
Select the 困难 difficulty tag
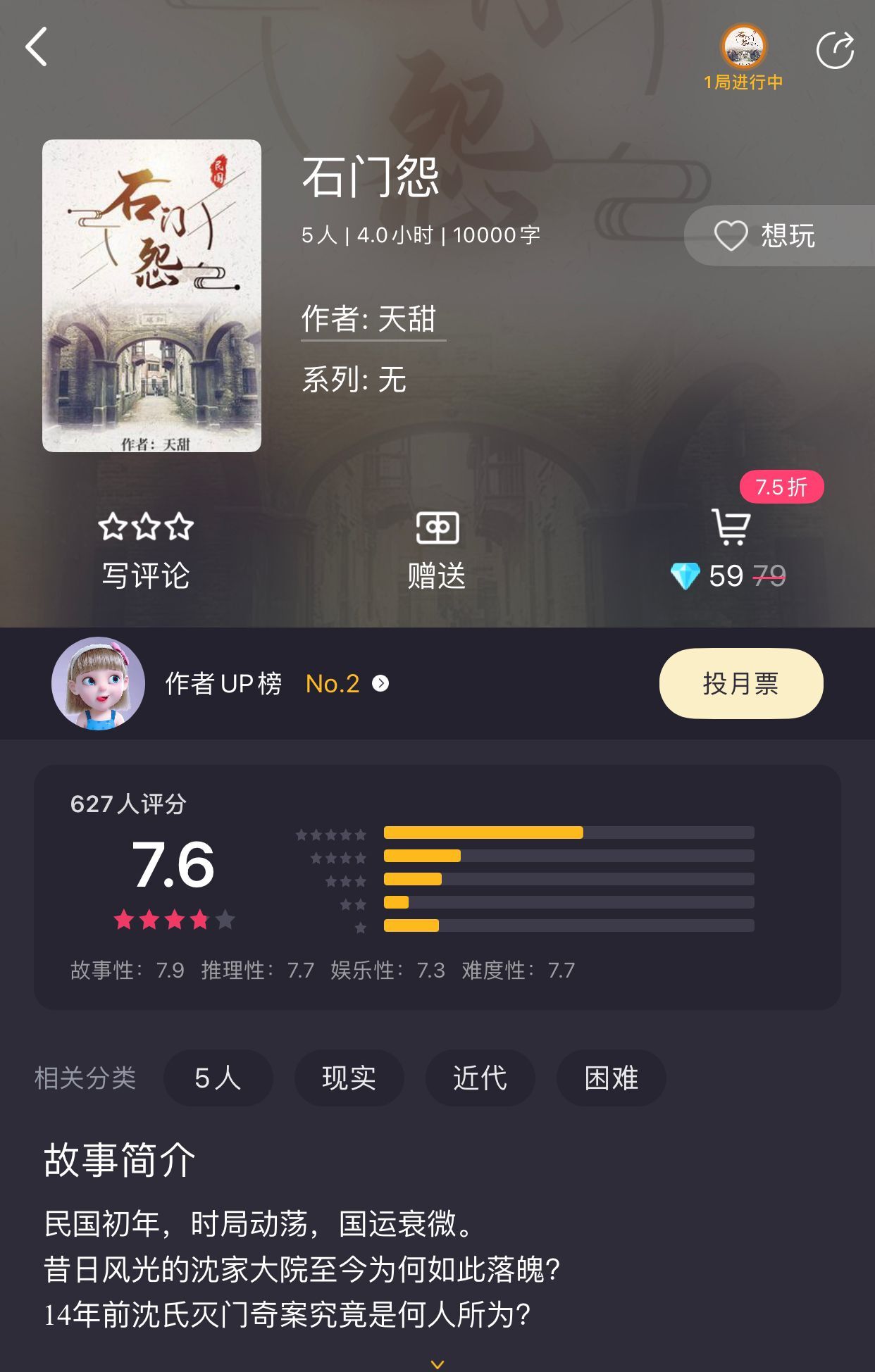(x=610, y=1078)
